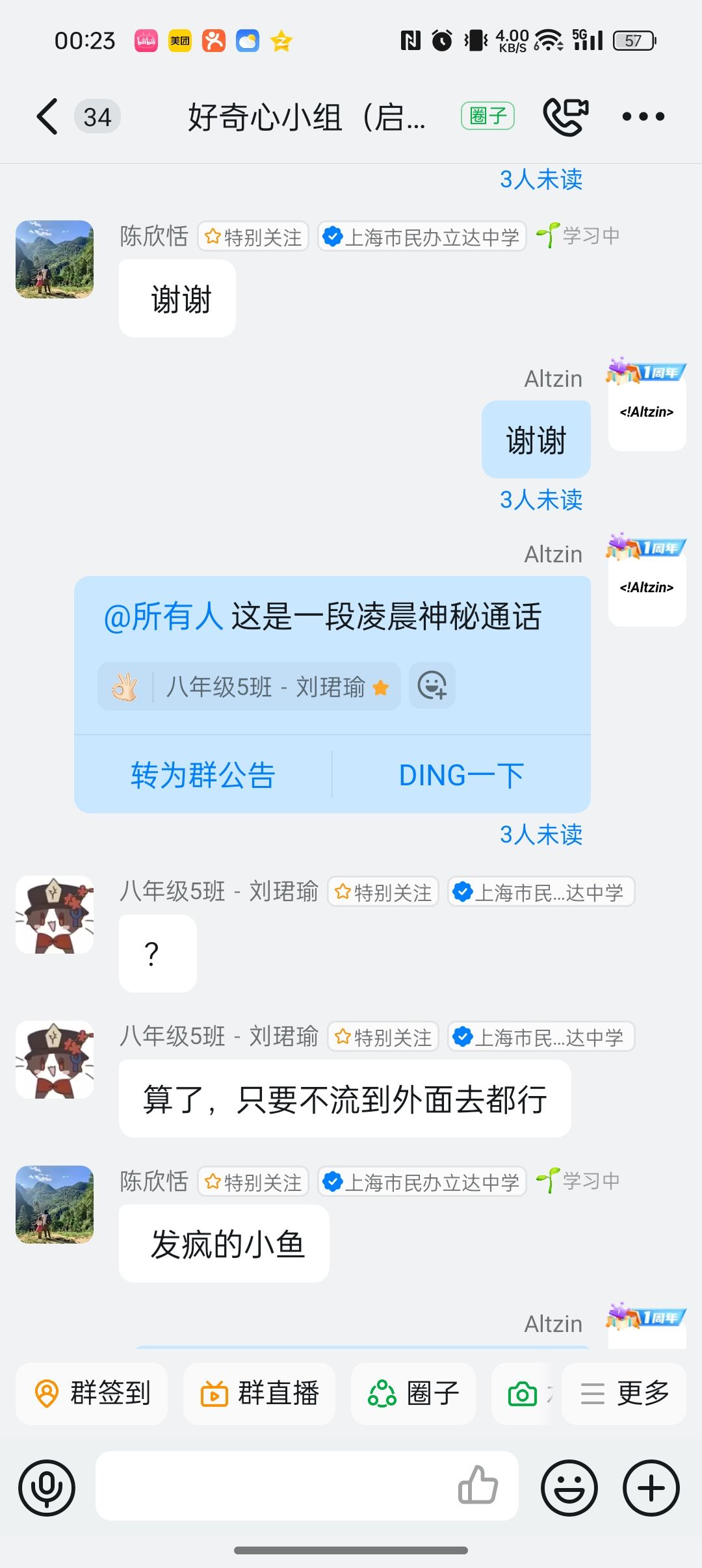
Task: Open 更多 shortcuts menu
Action: click(624, 1394)
